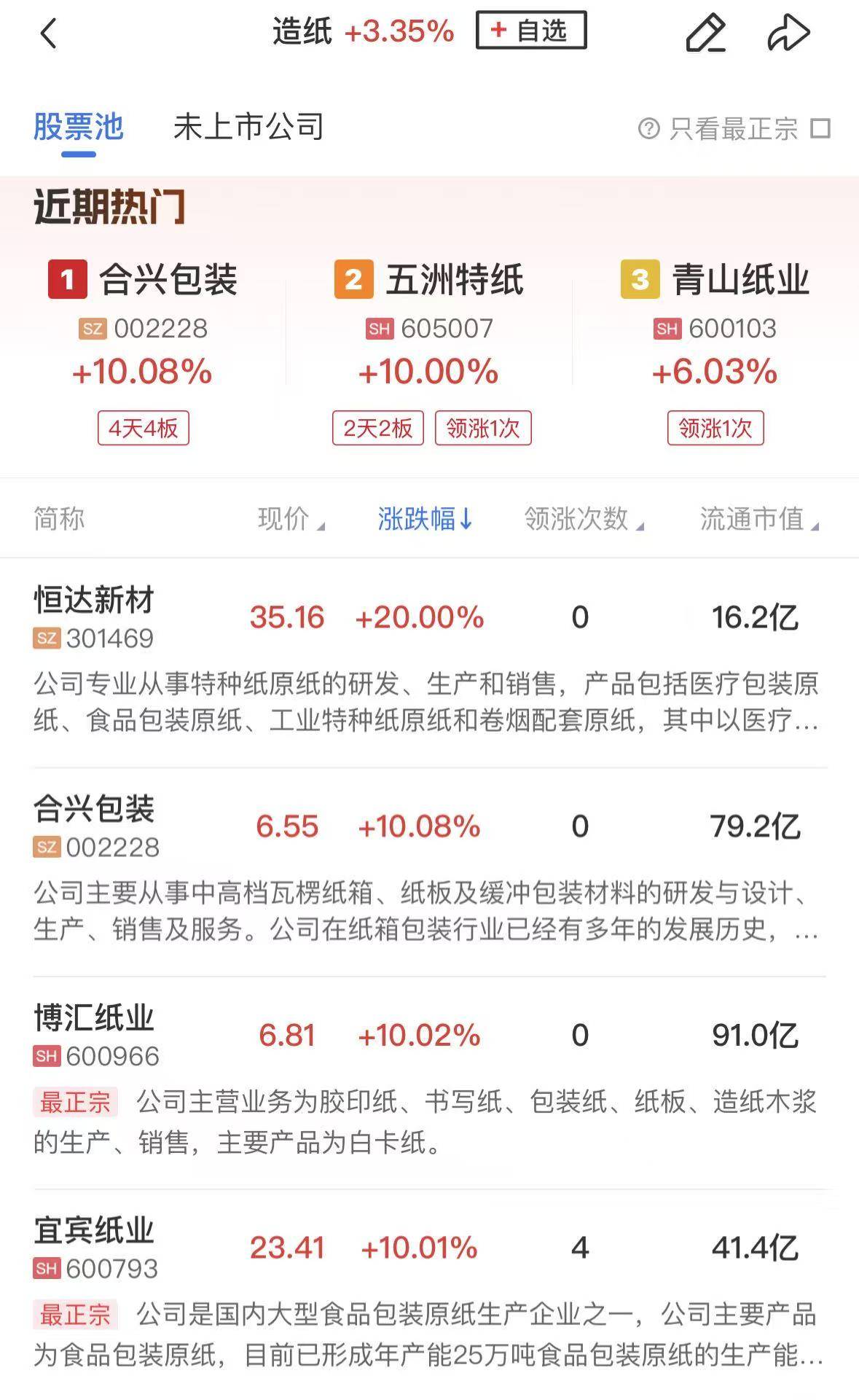Open 博汇纸业 stock details
Image resolution: width=859 pixels, height=1400 pixels.
[95, 1034]
